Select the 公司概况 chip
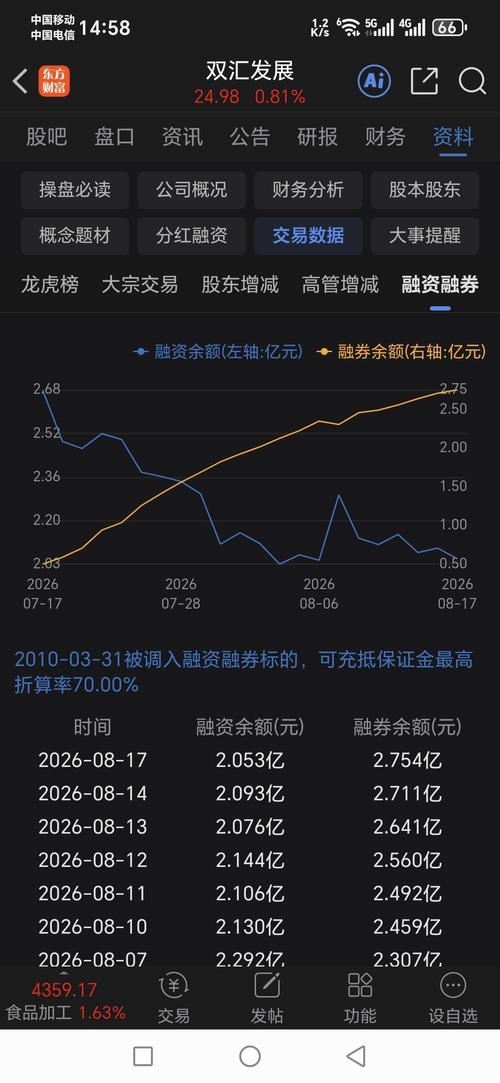This screenshot has height=1083, width=500. point(191,190)
